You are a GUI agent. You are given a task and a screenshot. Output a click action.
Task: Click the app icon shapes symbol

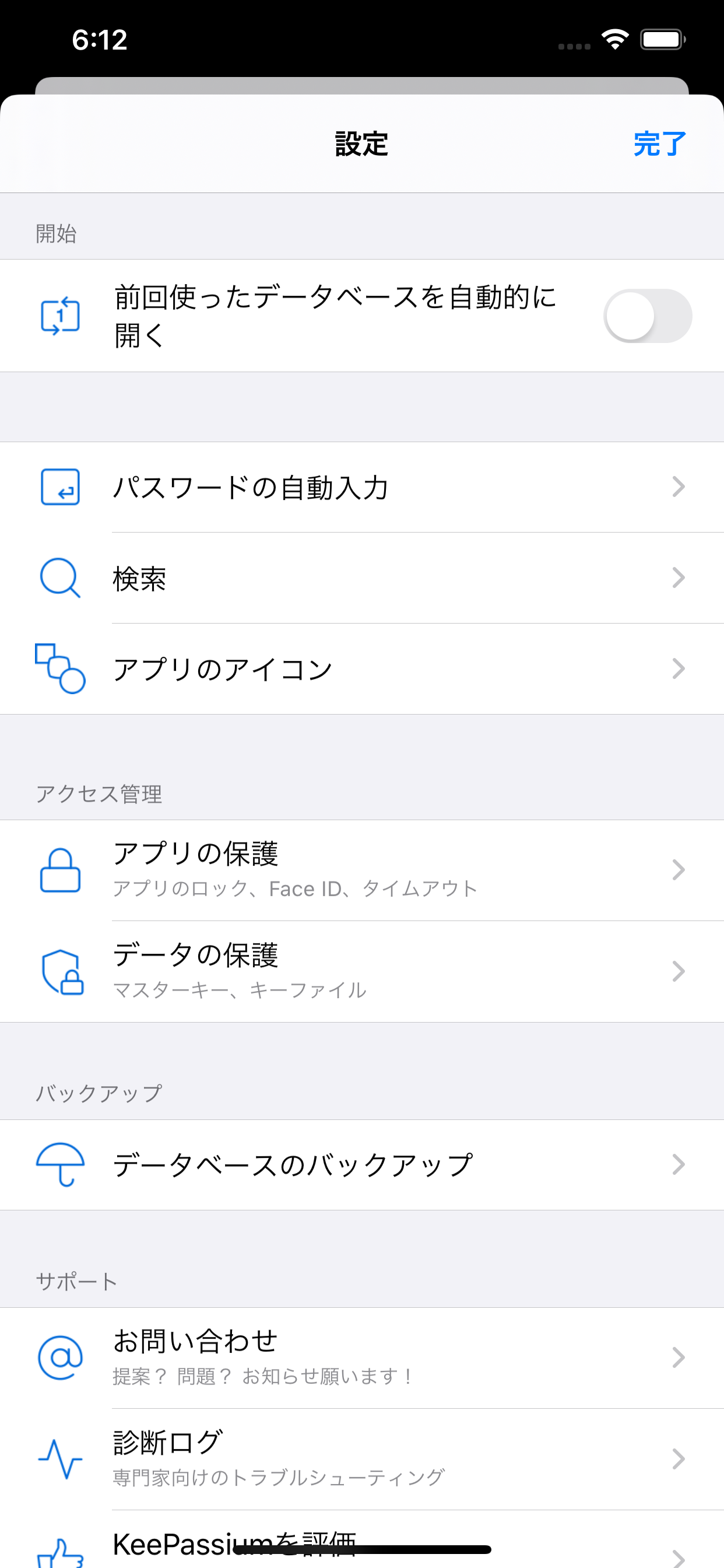tap(59, 668)
